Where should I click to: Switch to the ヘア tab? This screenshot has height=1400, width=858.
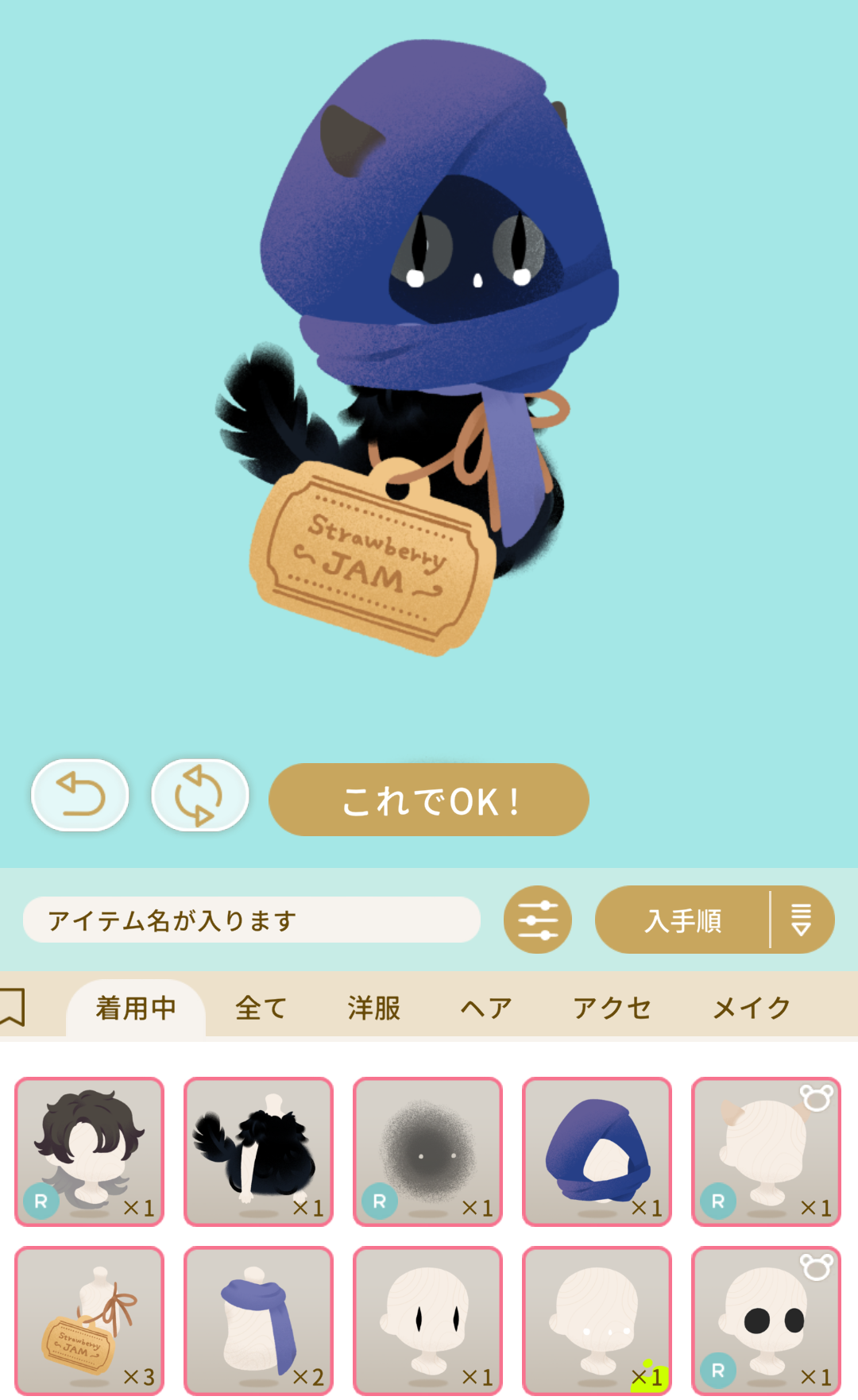486,1008
